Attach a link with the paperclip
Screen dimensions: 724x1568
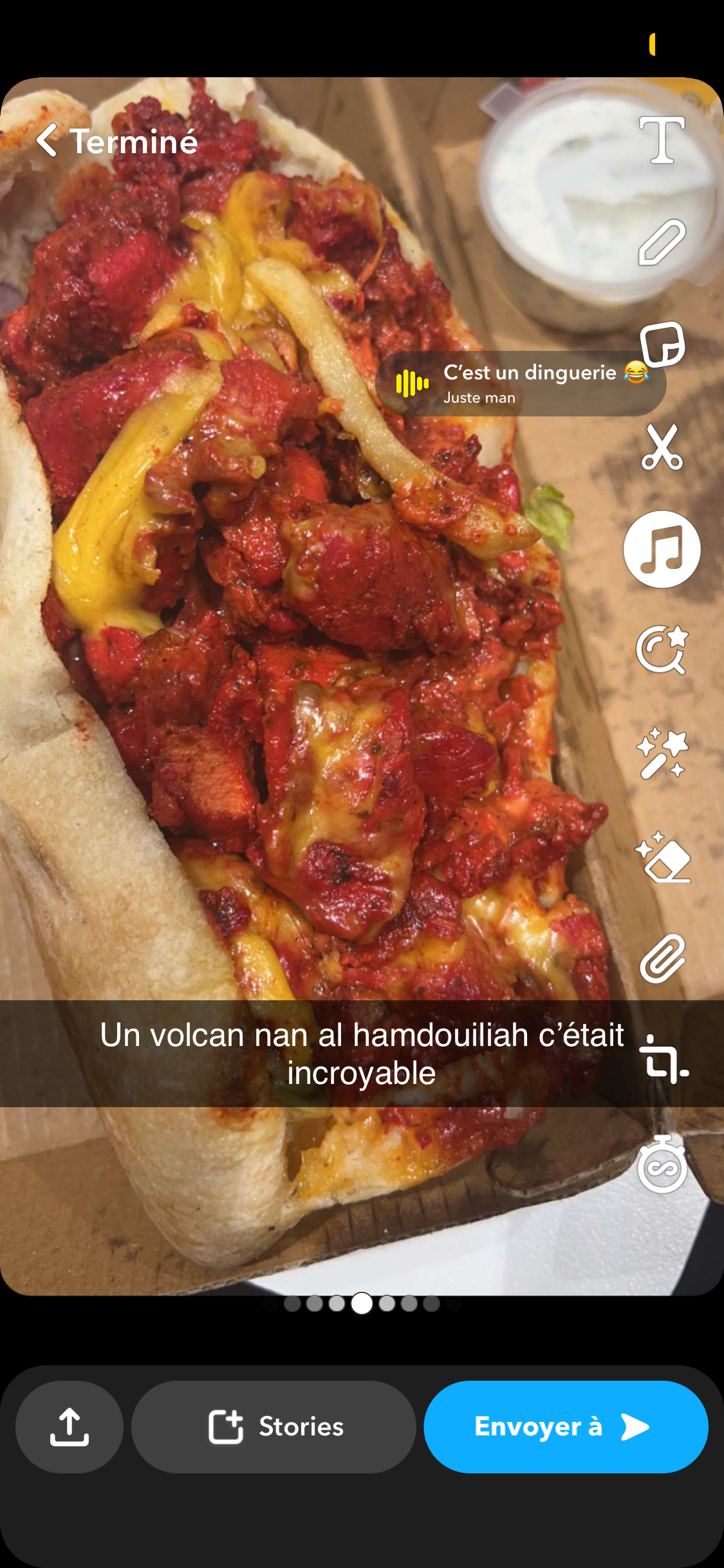pyautogui.click(x=663, y=959)
